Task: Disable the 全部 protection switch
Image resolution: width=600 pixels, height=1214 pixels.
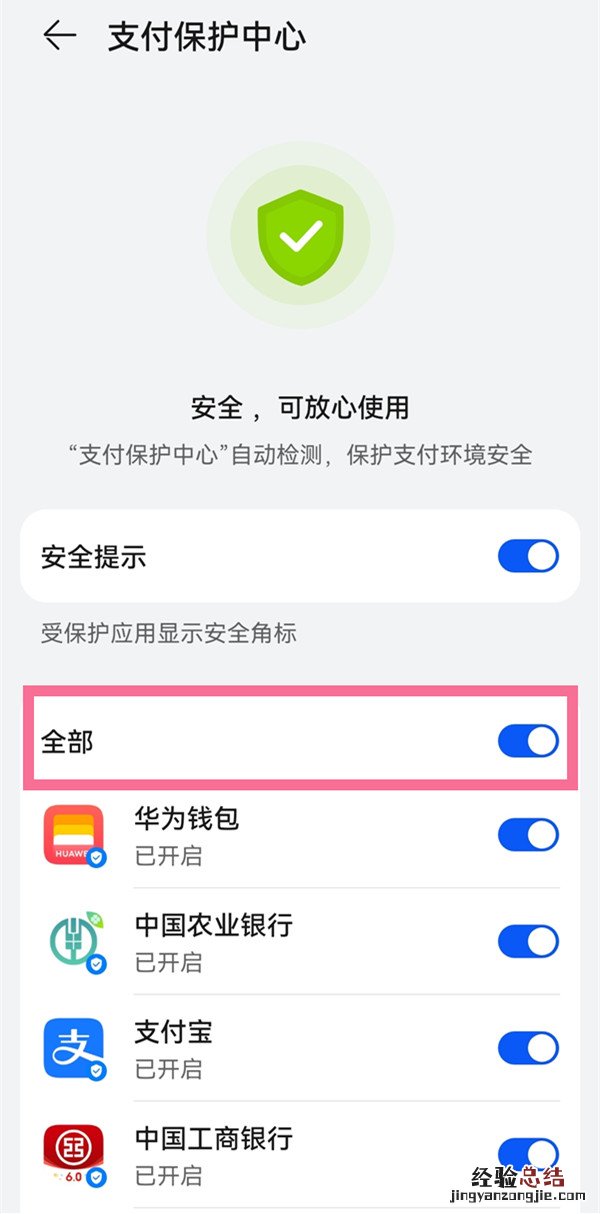Action: point(528,741)
